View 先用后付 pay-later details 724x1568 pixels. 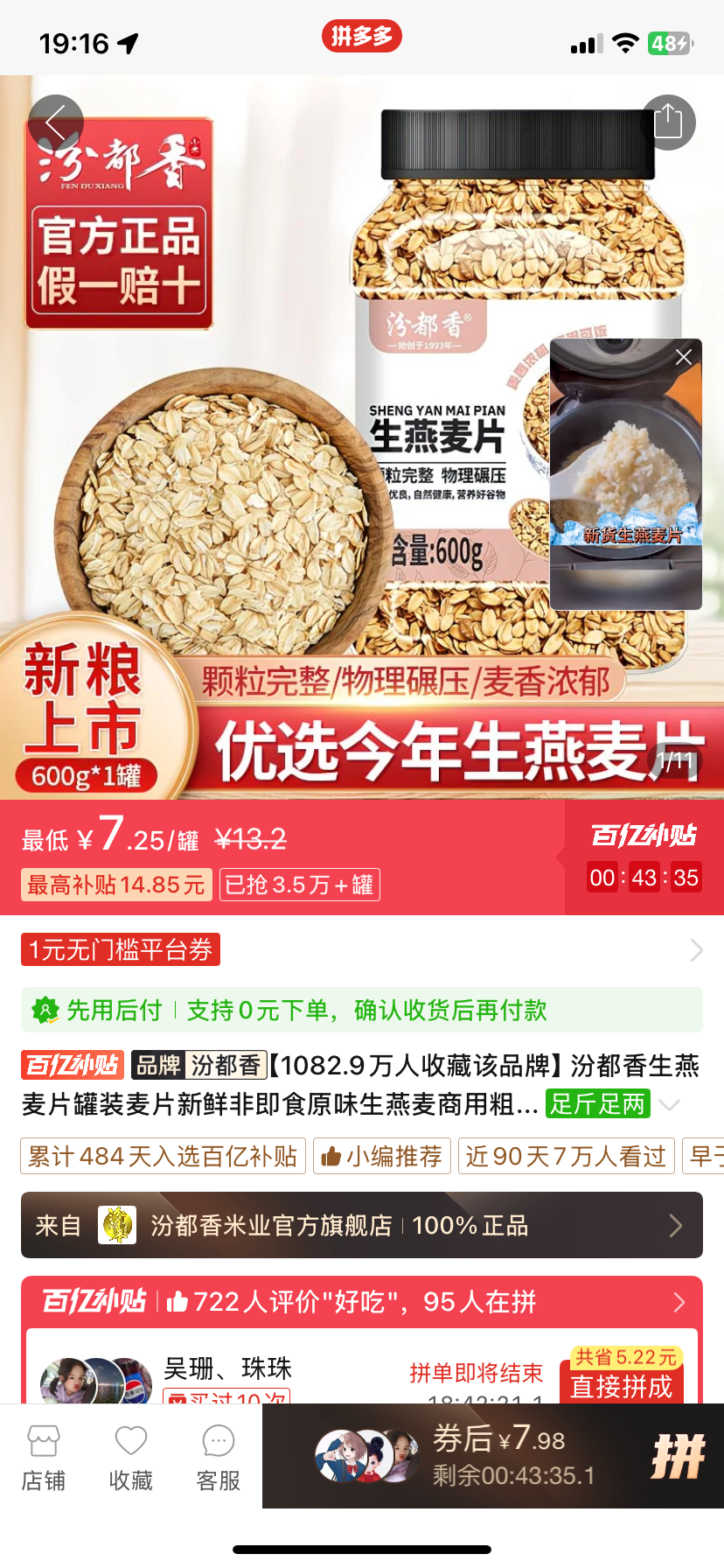click(x=362, y=1011)
